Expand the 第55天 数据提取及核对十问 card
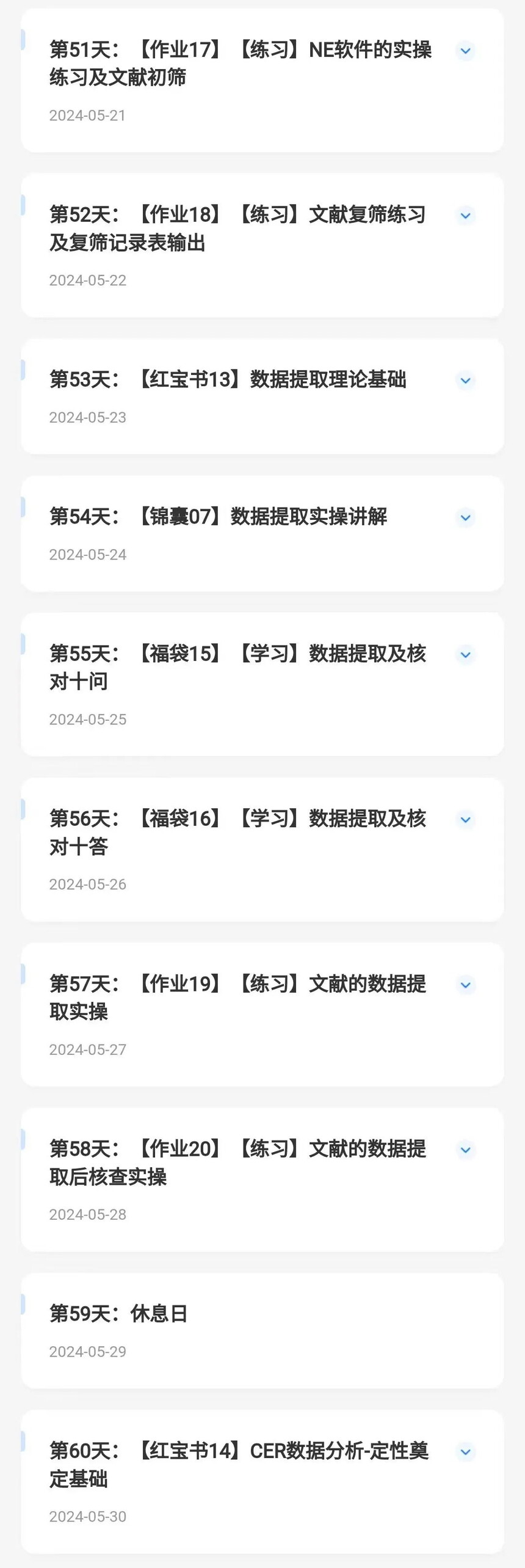Viewport: 525px width, 1568px height. (465, 655)
